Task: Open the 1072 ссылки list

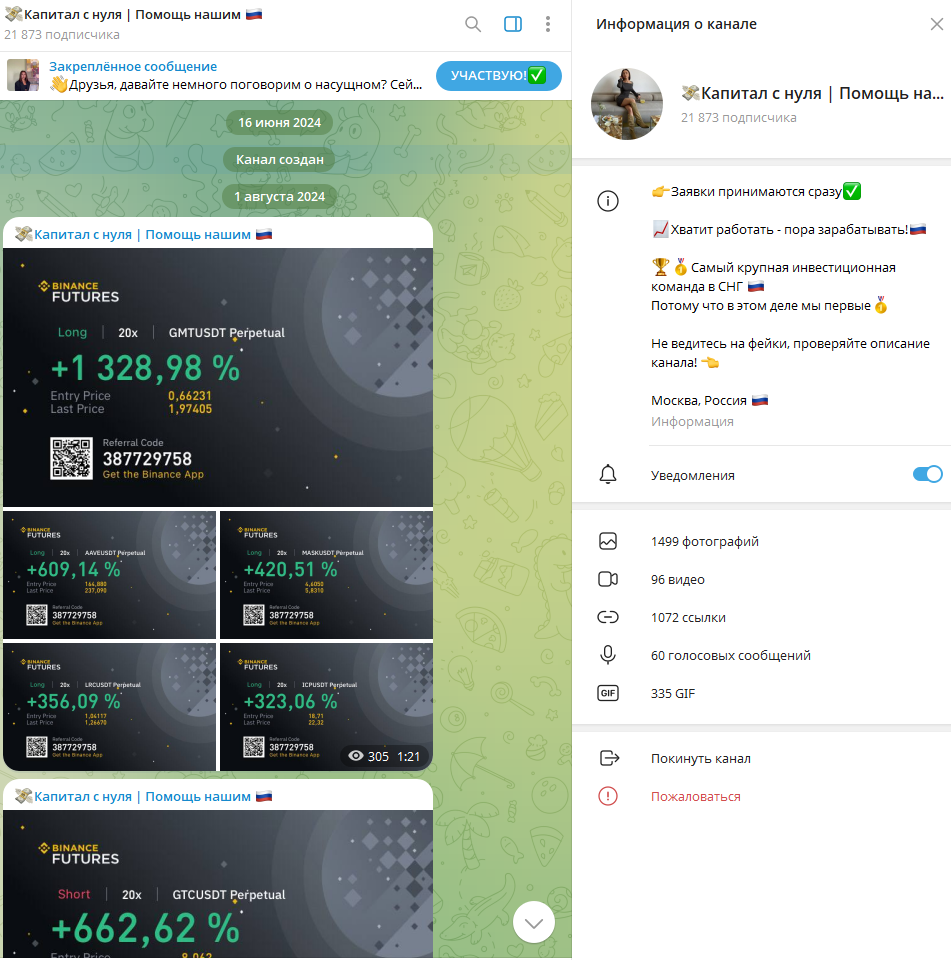Action: (x=688, y=618)
